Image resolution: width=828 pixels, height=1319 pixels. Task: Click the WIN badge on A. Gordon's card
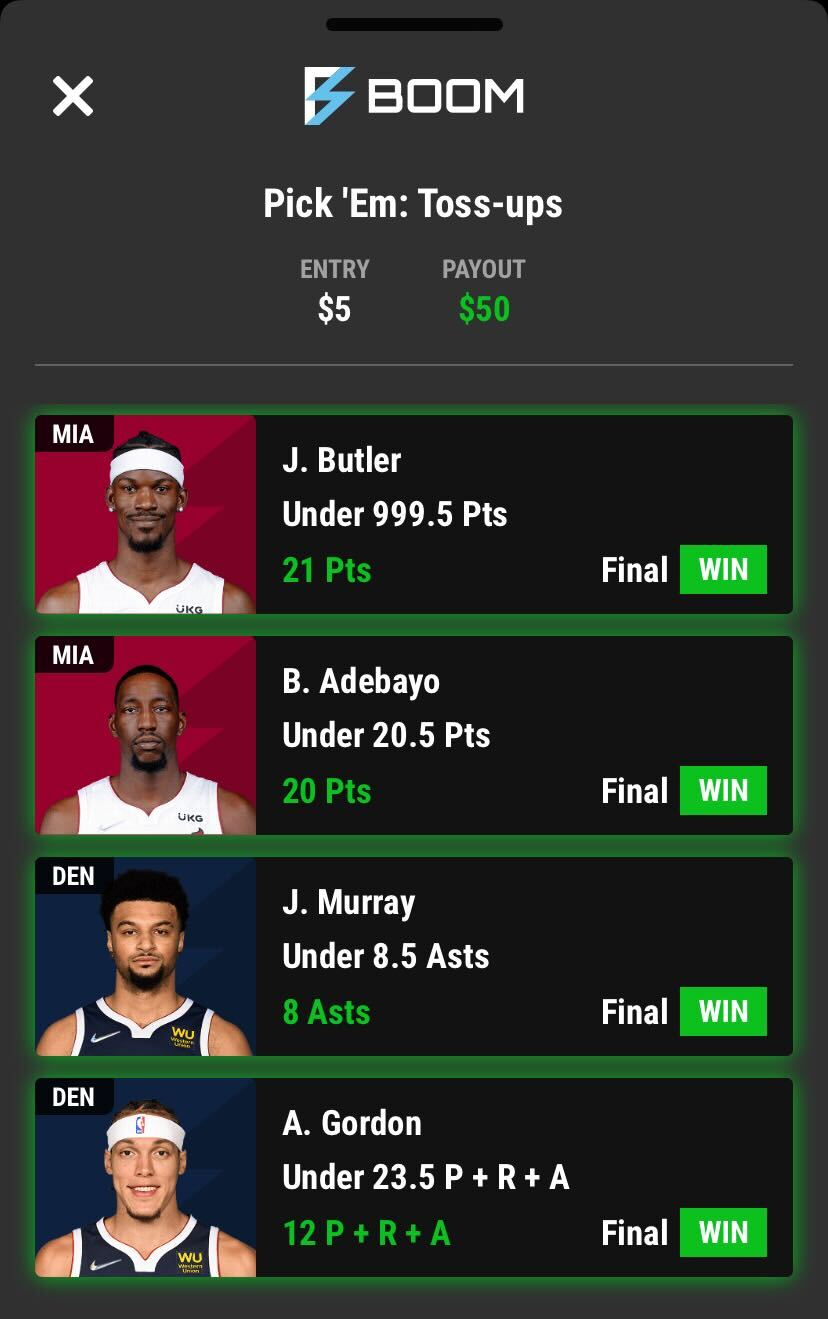pos(723,1232)
